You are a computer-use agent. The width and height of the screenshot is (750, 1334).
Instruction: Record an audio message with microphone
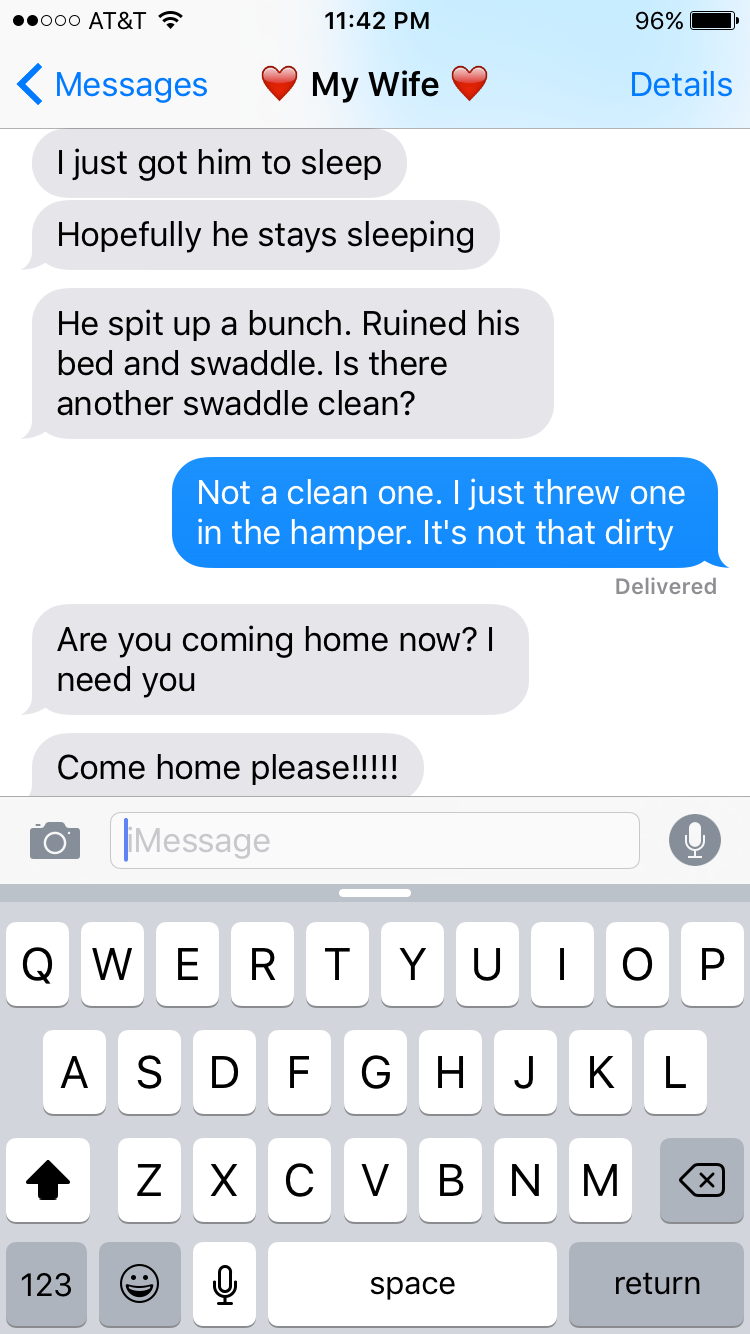[695, 841]
